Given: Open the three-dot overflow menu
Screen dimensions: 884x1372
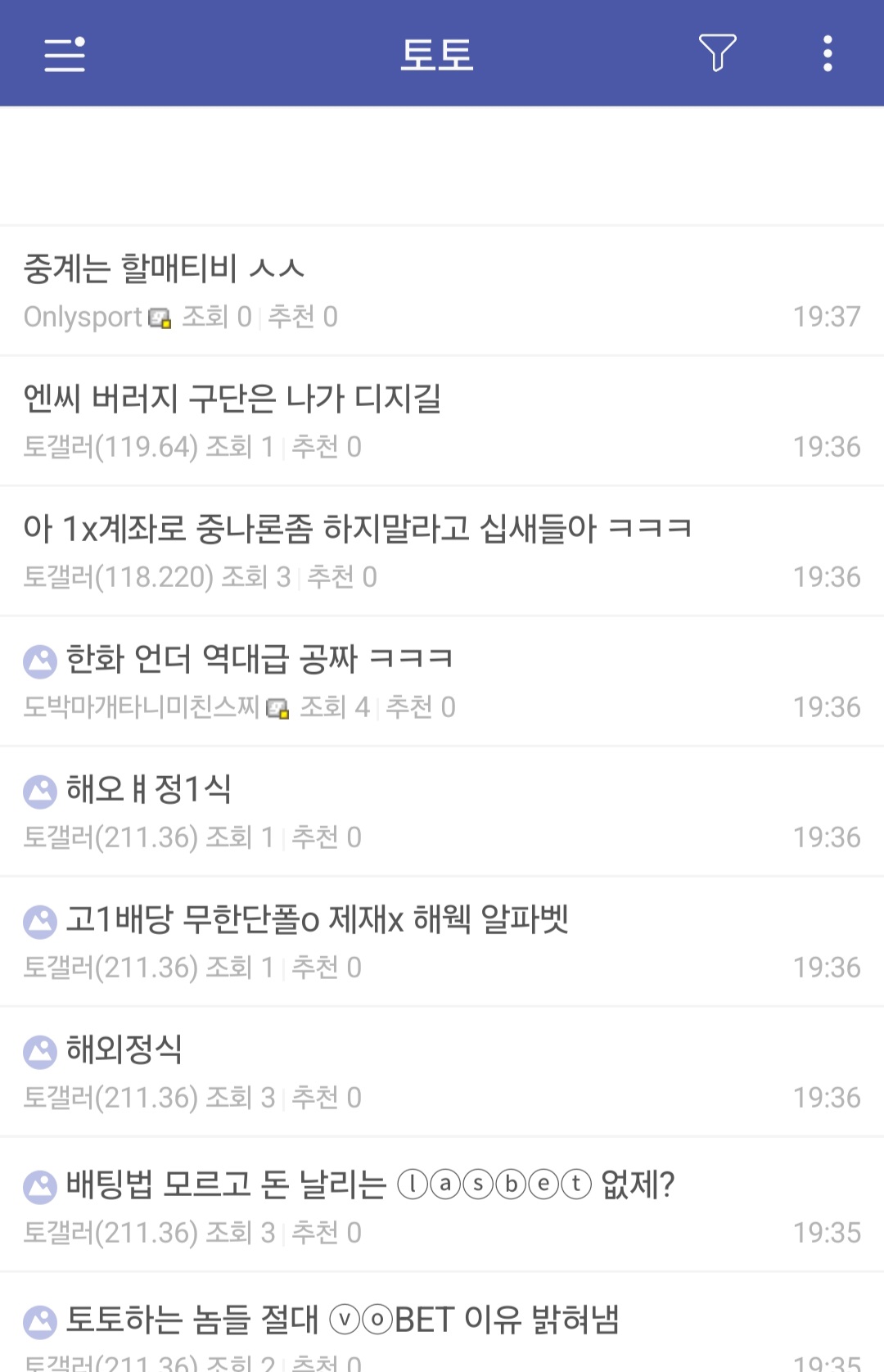Looking at the screenshot, I should point(828,53).
